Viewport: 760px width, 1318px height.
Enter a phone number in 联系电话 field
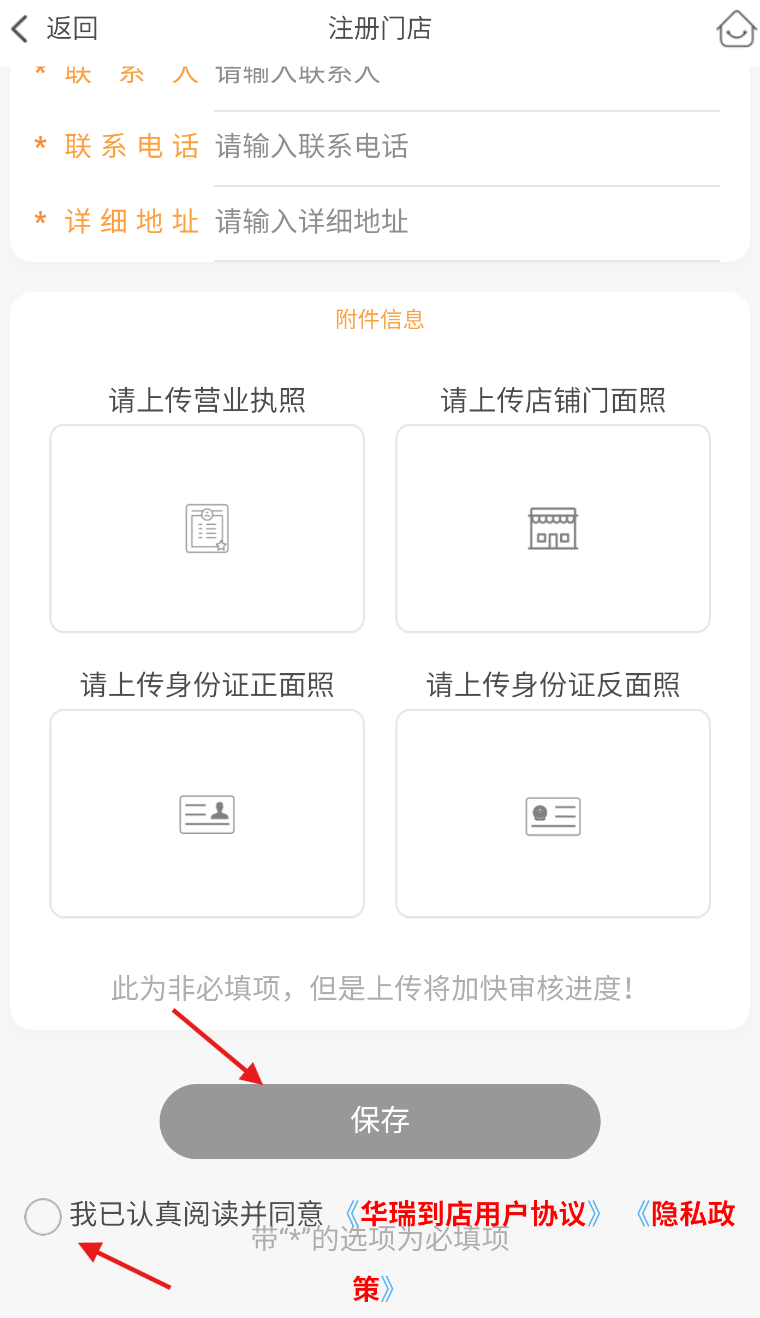tap(466, 147)
